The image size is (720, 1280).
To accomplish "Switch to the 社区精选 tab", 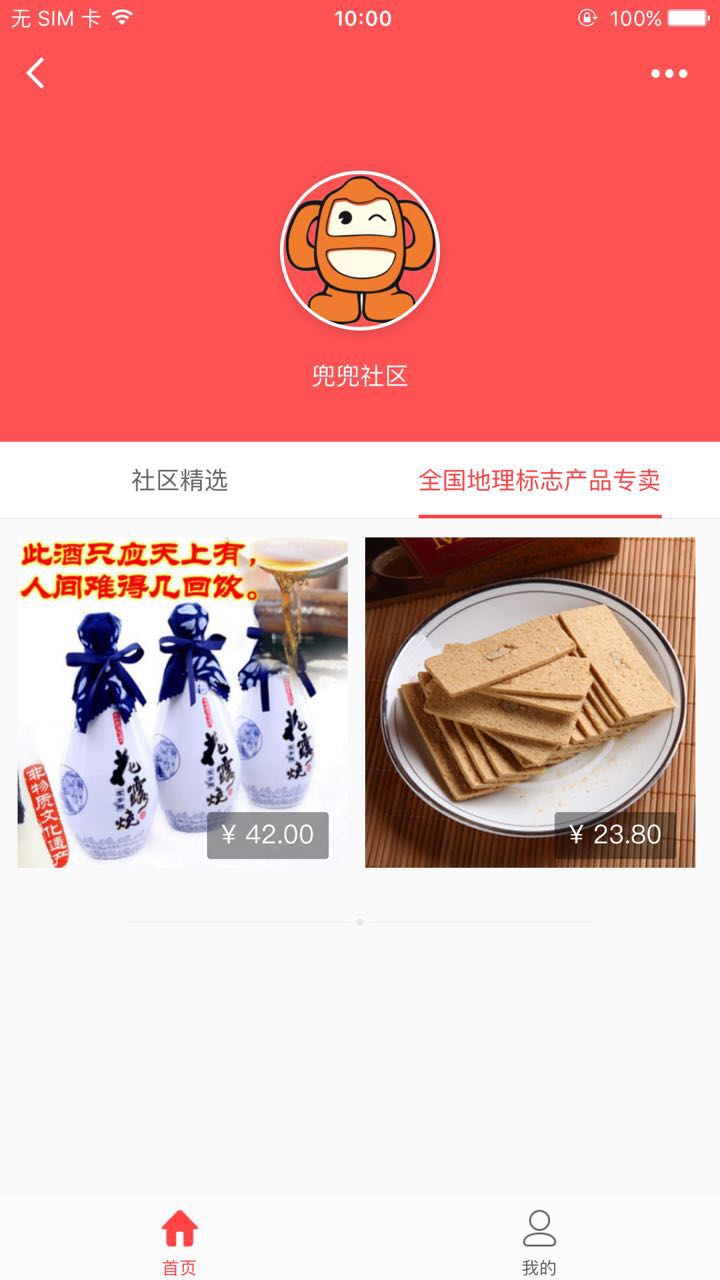I will click(x=180, y=480).
